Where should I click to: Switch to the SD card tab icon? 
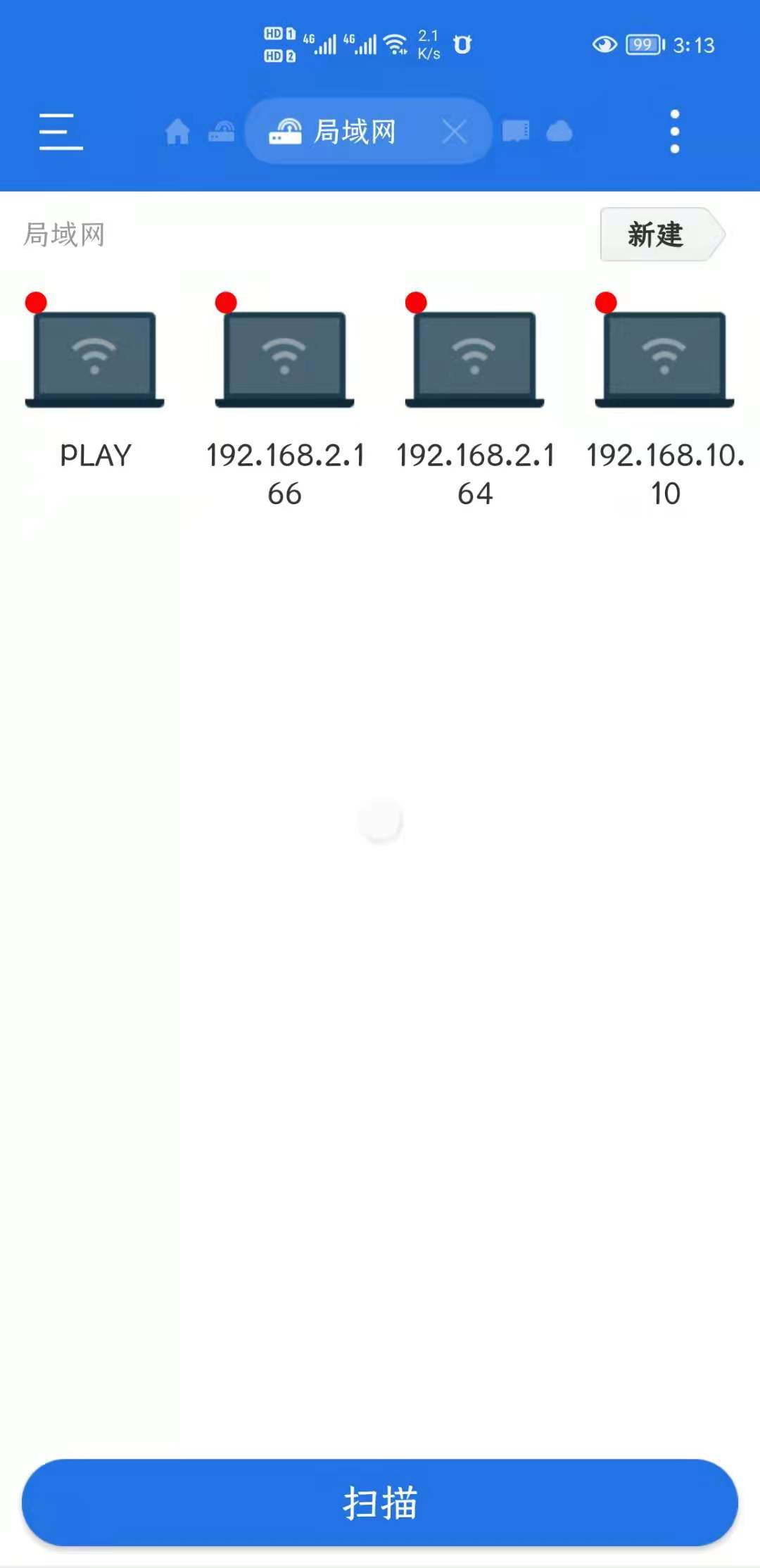click(x=516, y=132)
